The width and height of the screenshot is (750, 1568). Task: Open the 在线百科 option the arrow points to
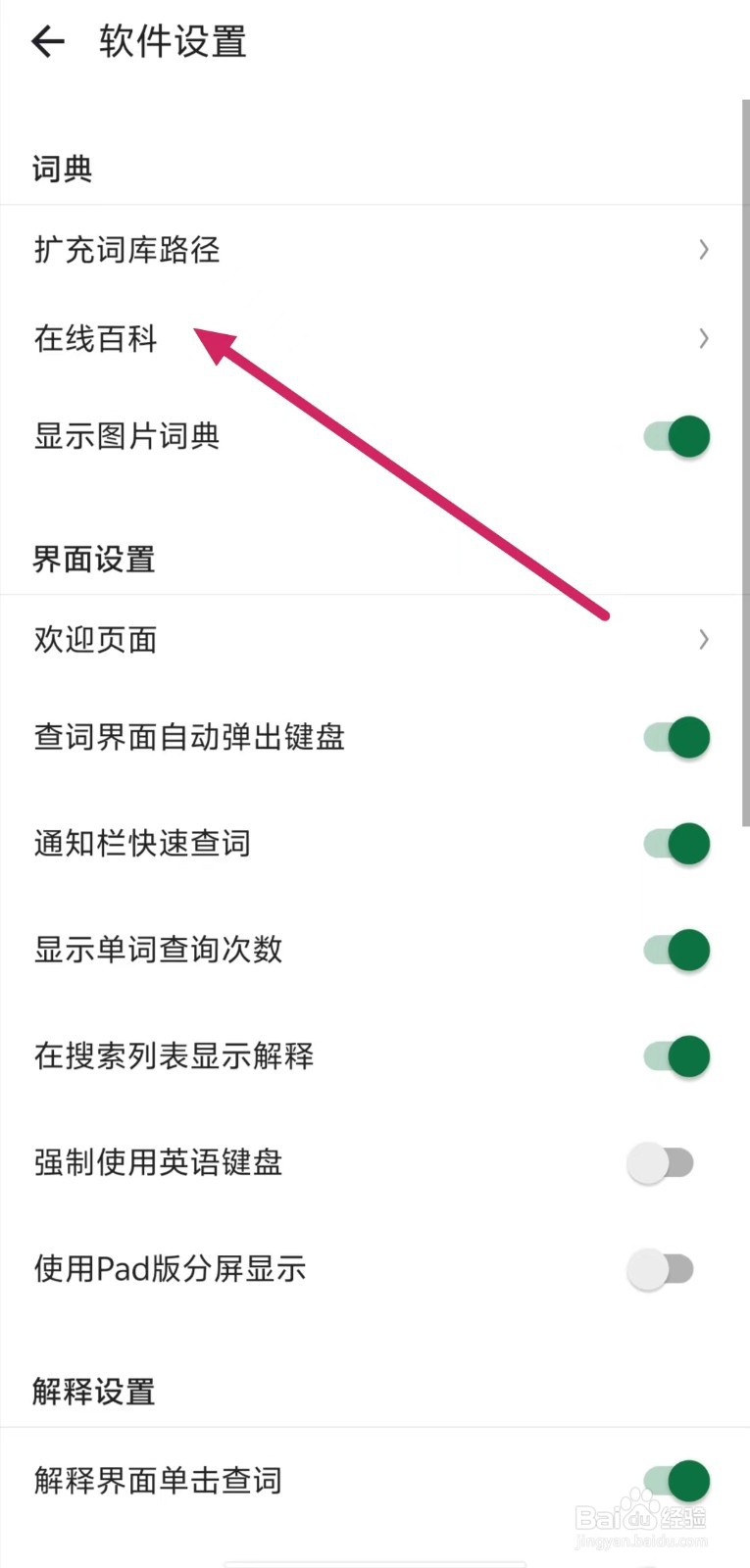pos(94,338)
